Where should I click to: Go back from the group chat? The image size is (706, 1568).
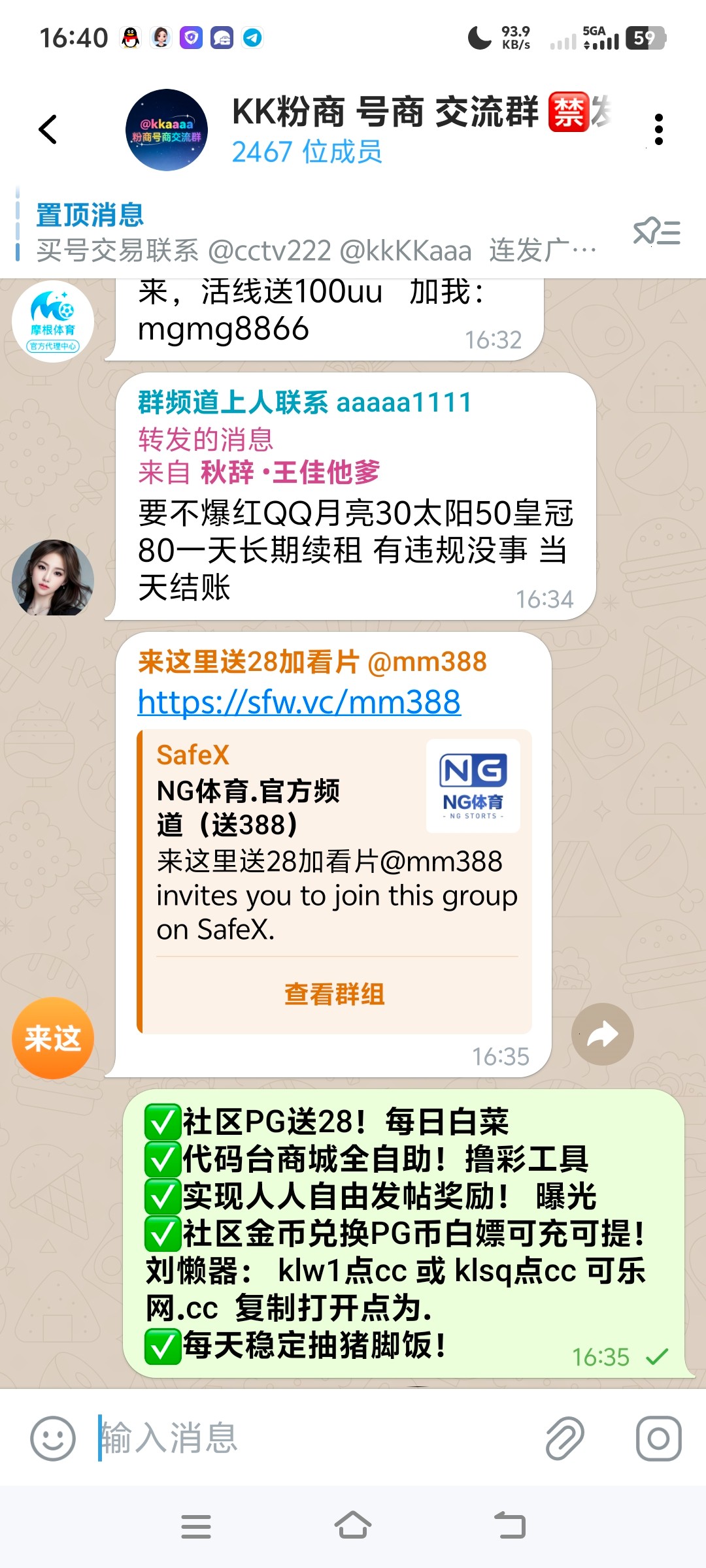tap(48, 129)
